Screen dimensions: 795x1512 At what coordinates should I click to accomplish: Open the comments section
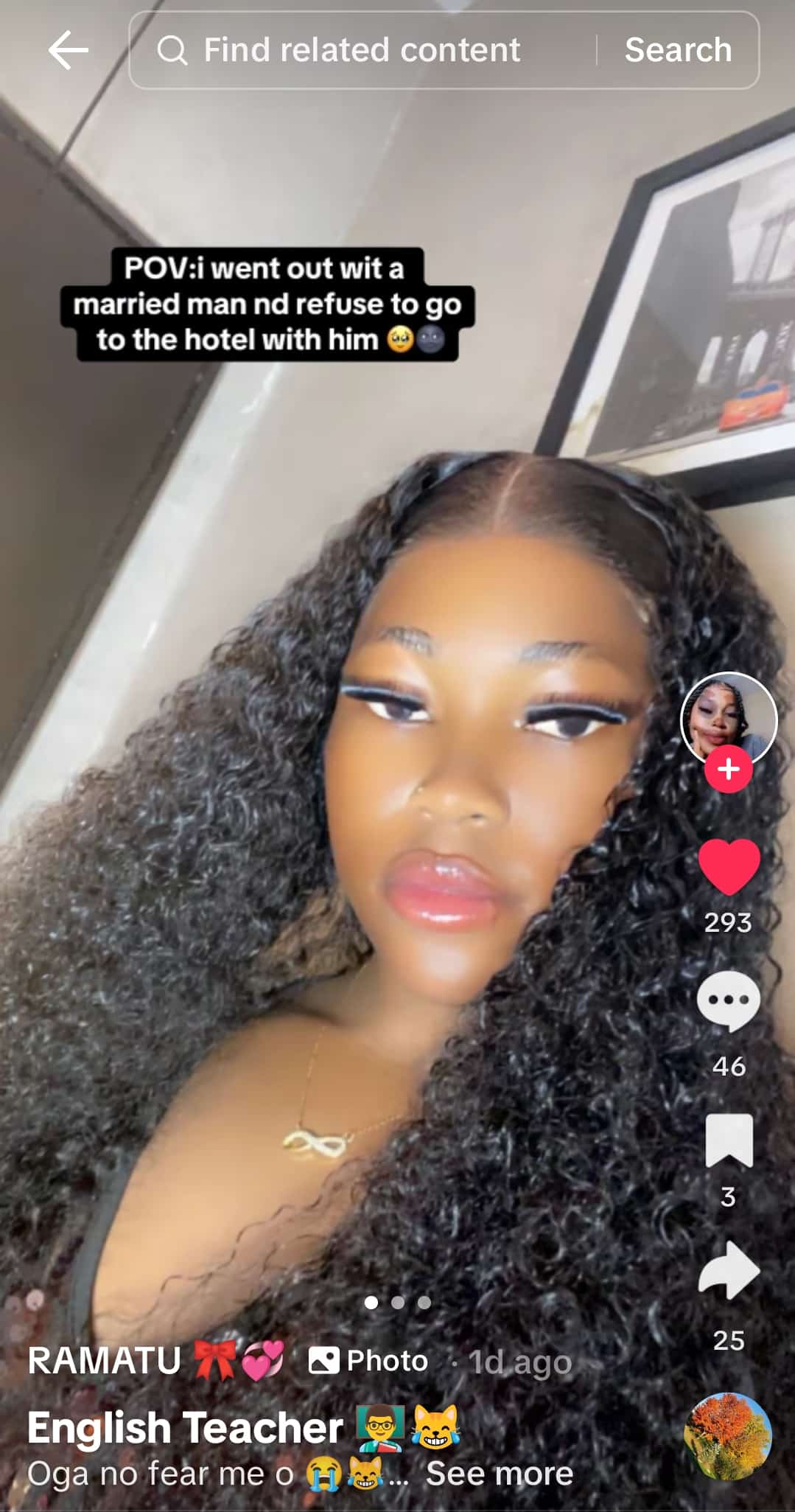728,1001
